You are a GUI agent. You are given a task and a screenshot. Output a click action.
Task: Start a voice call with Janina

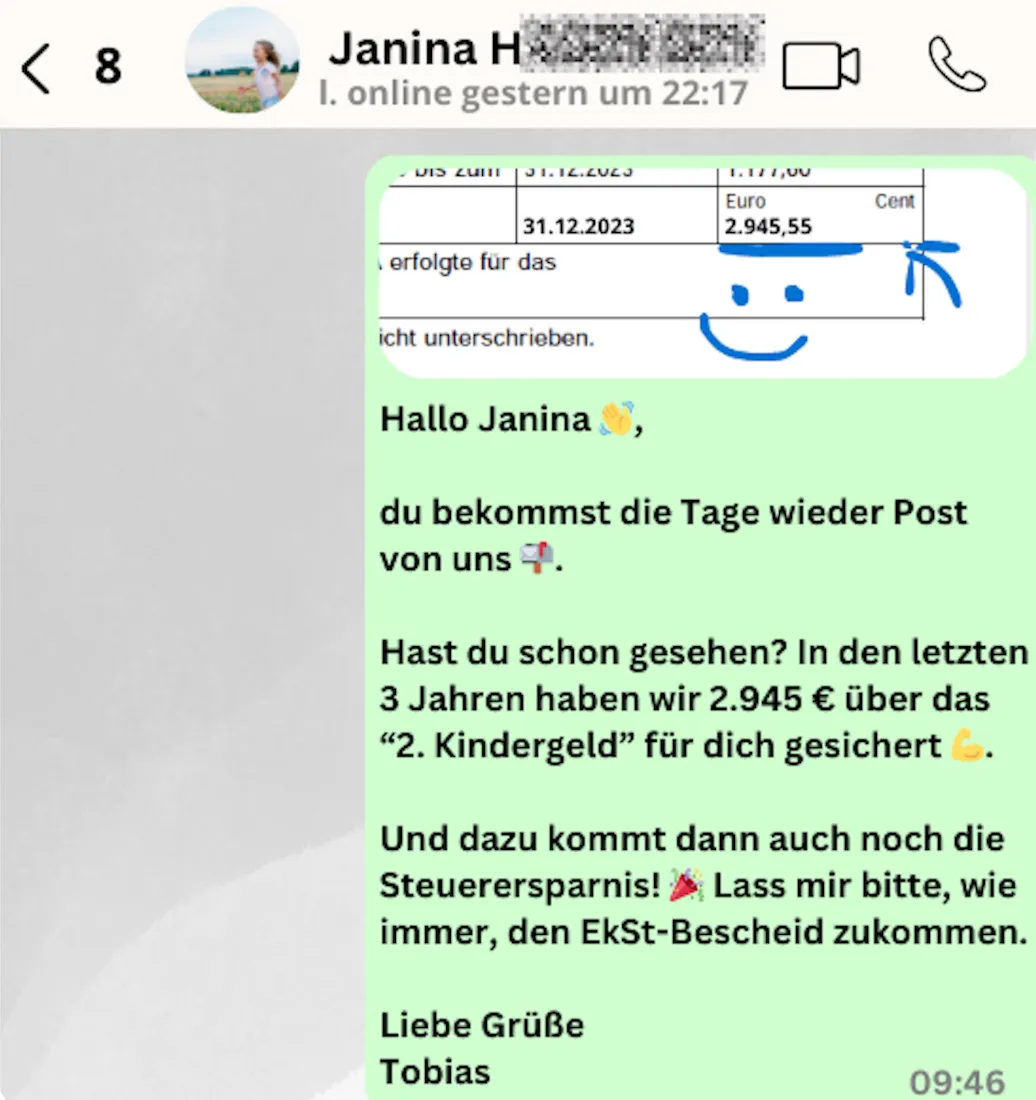click(x=957, y=65)
